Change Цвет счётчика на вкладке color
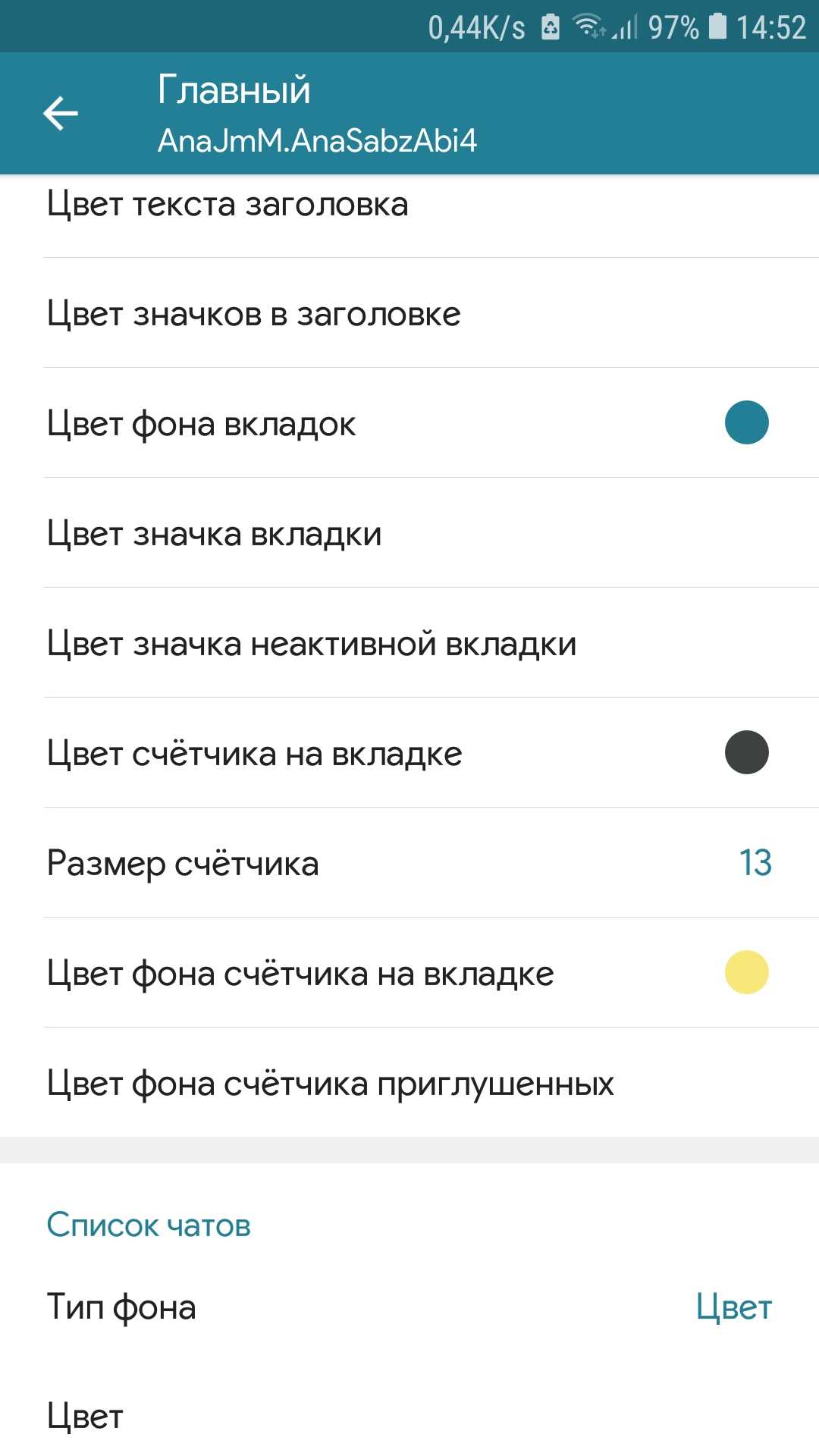 coord(409,753)
